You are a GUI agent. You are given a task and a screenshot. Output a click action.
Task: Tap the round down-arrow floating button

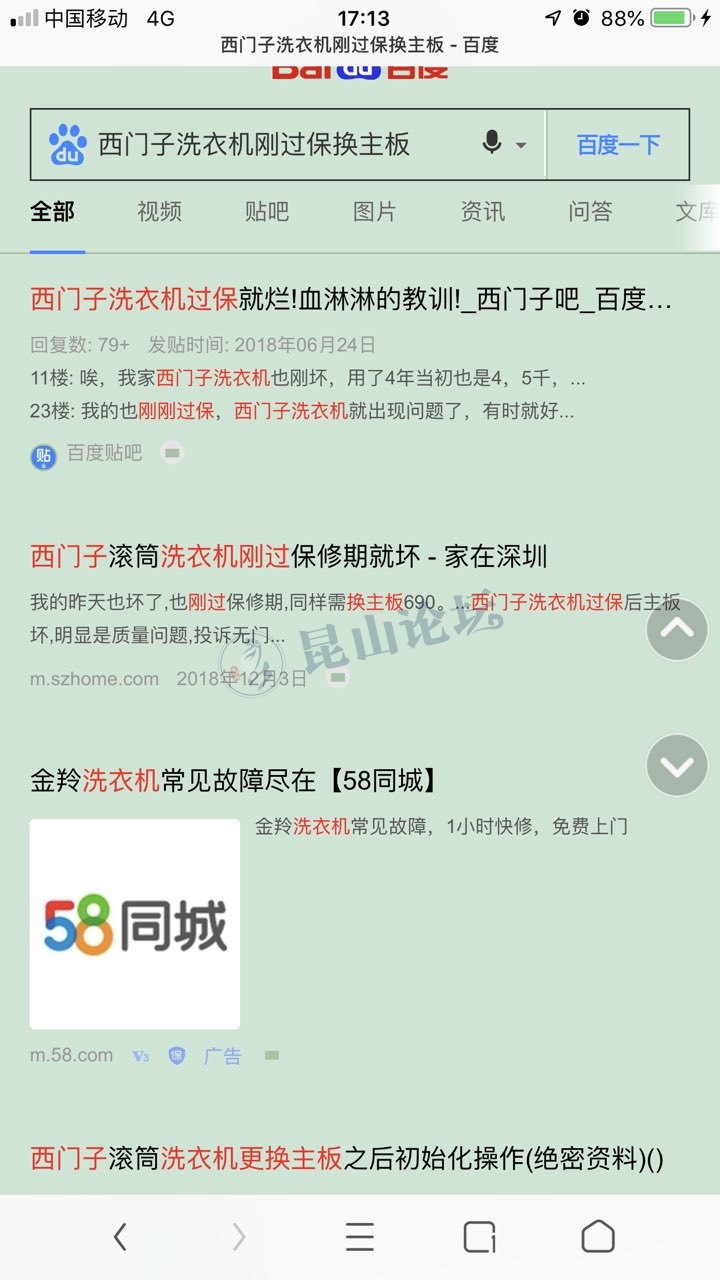(x=677, y=766)
